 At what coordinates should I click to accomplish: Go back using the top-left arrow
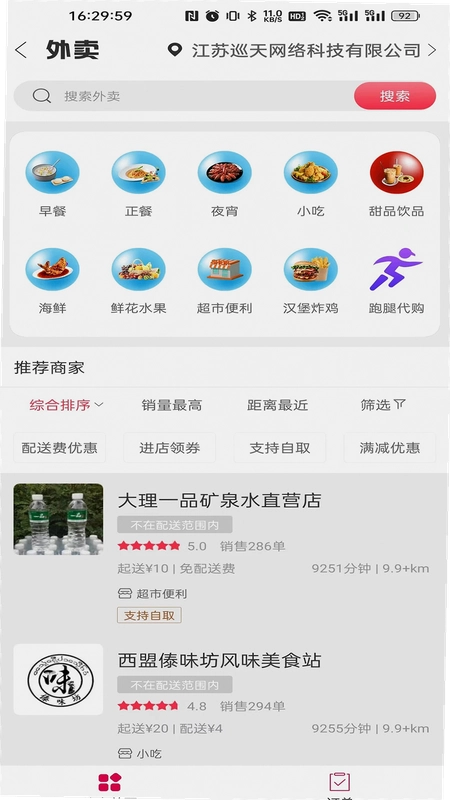(20, 50)
